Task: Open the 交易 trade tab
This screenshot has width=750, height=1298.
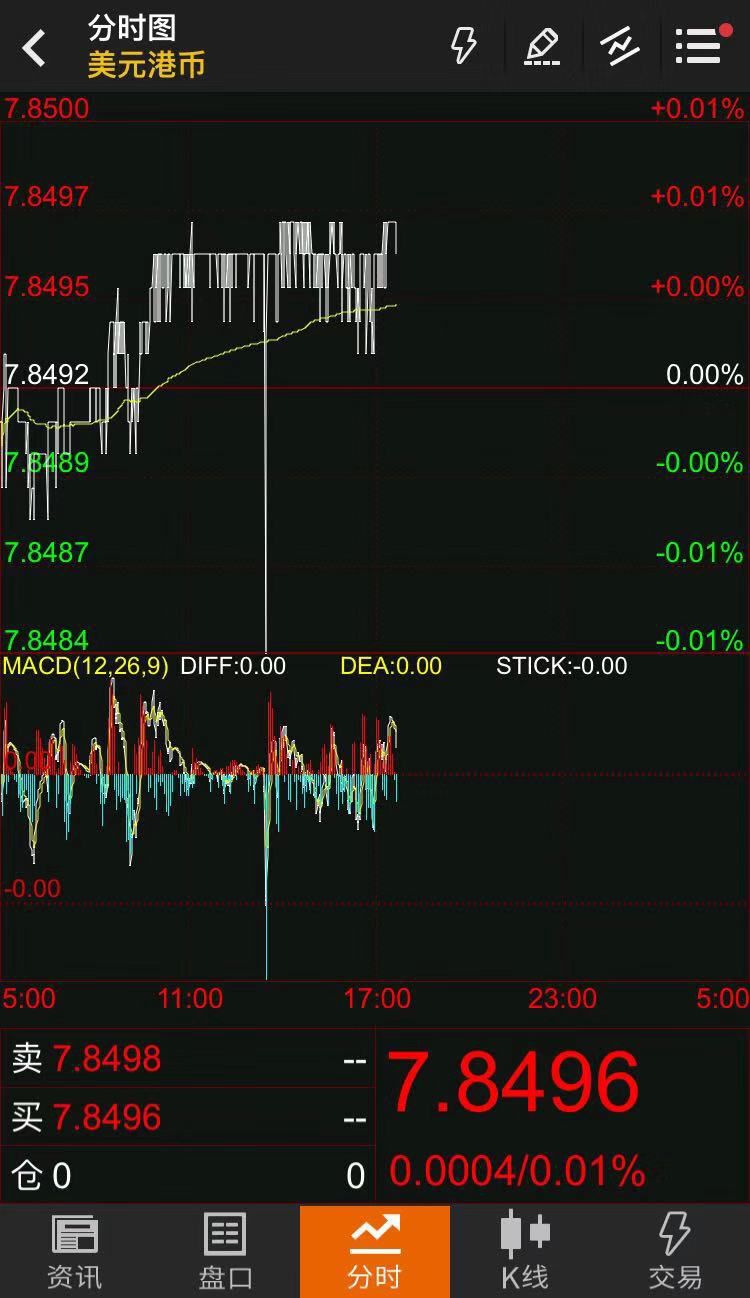Action: click(675, 1251)
